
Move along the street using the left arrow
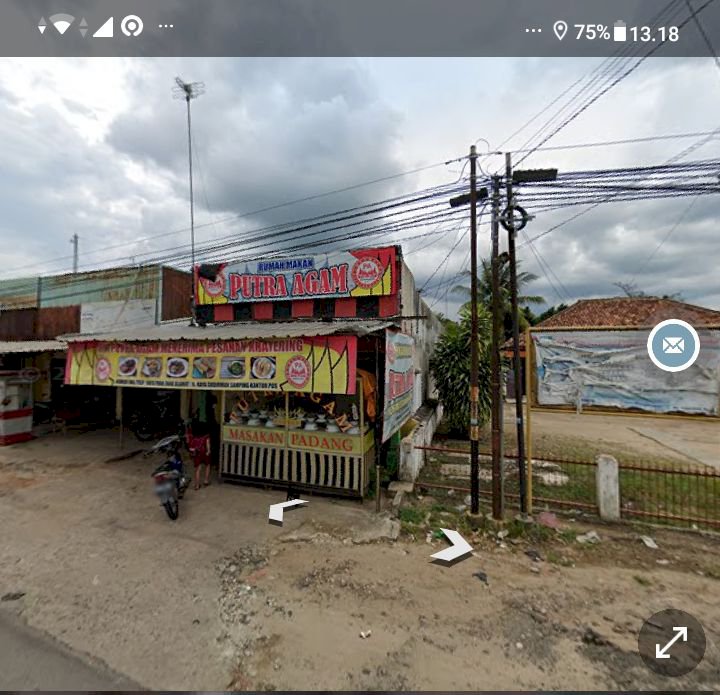285,511
